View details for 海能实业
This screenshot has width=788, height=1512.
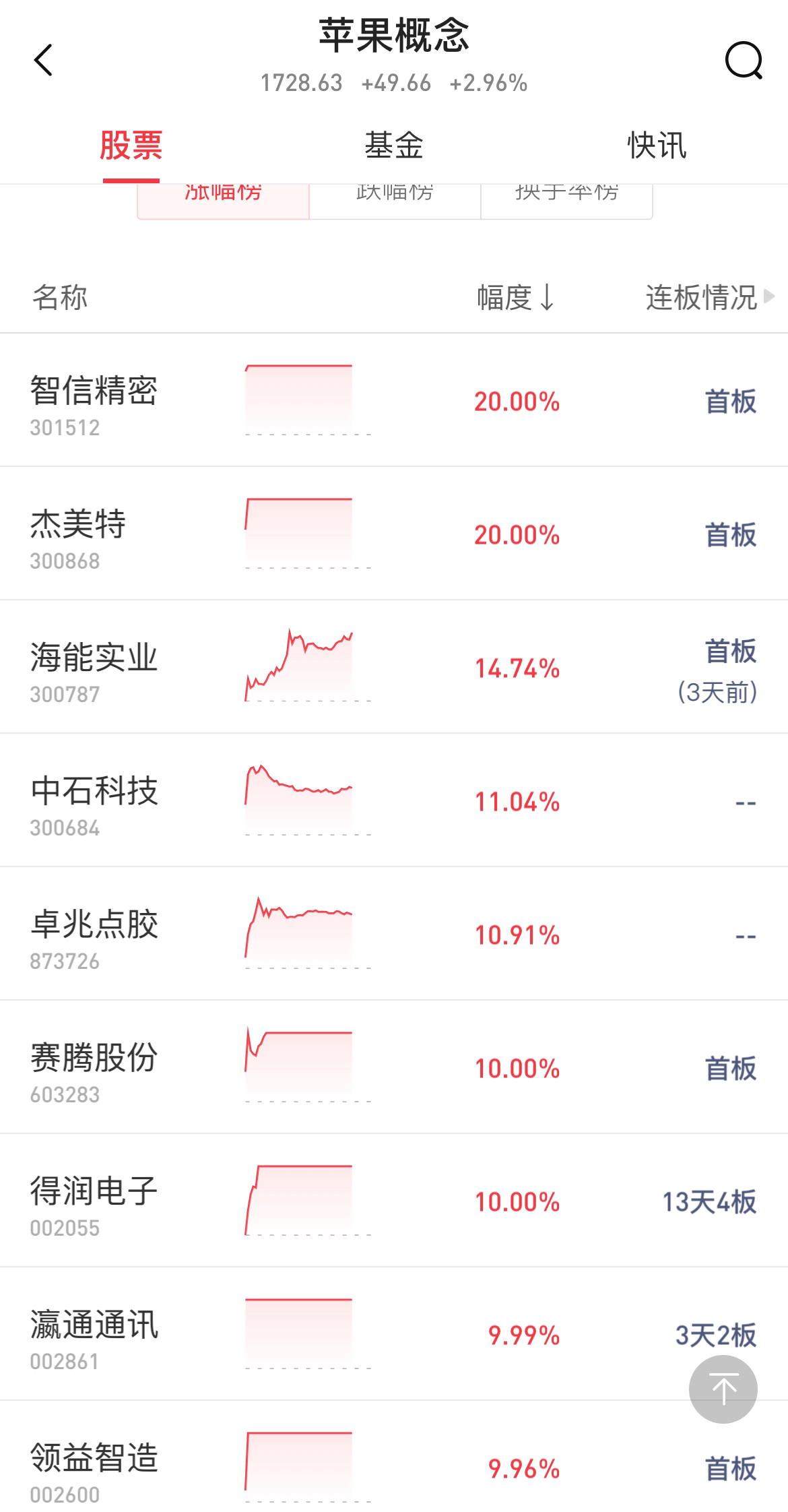click(x=394, y=667)
